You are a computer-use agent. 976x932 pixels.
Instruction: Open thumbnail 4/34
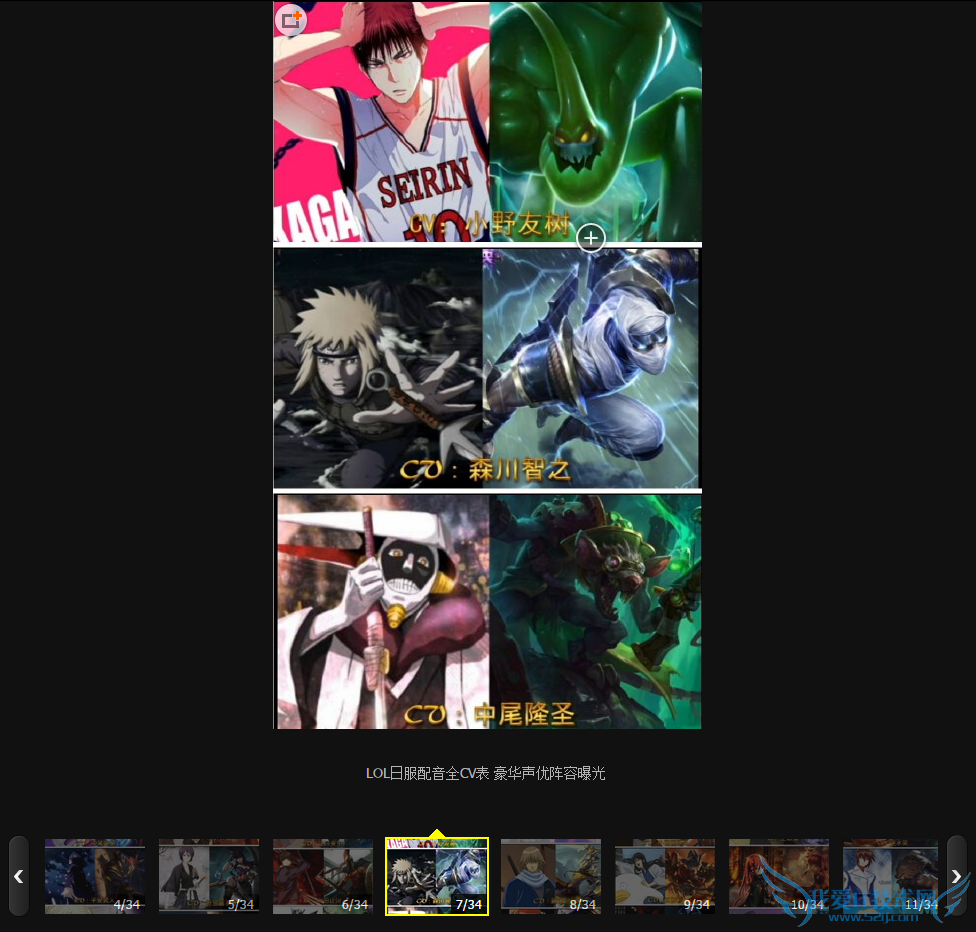coord(95,876)
